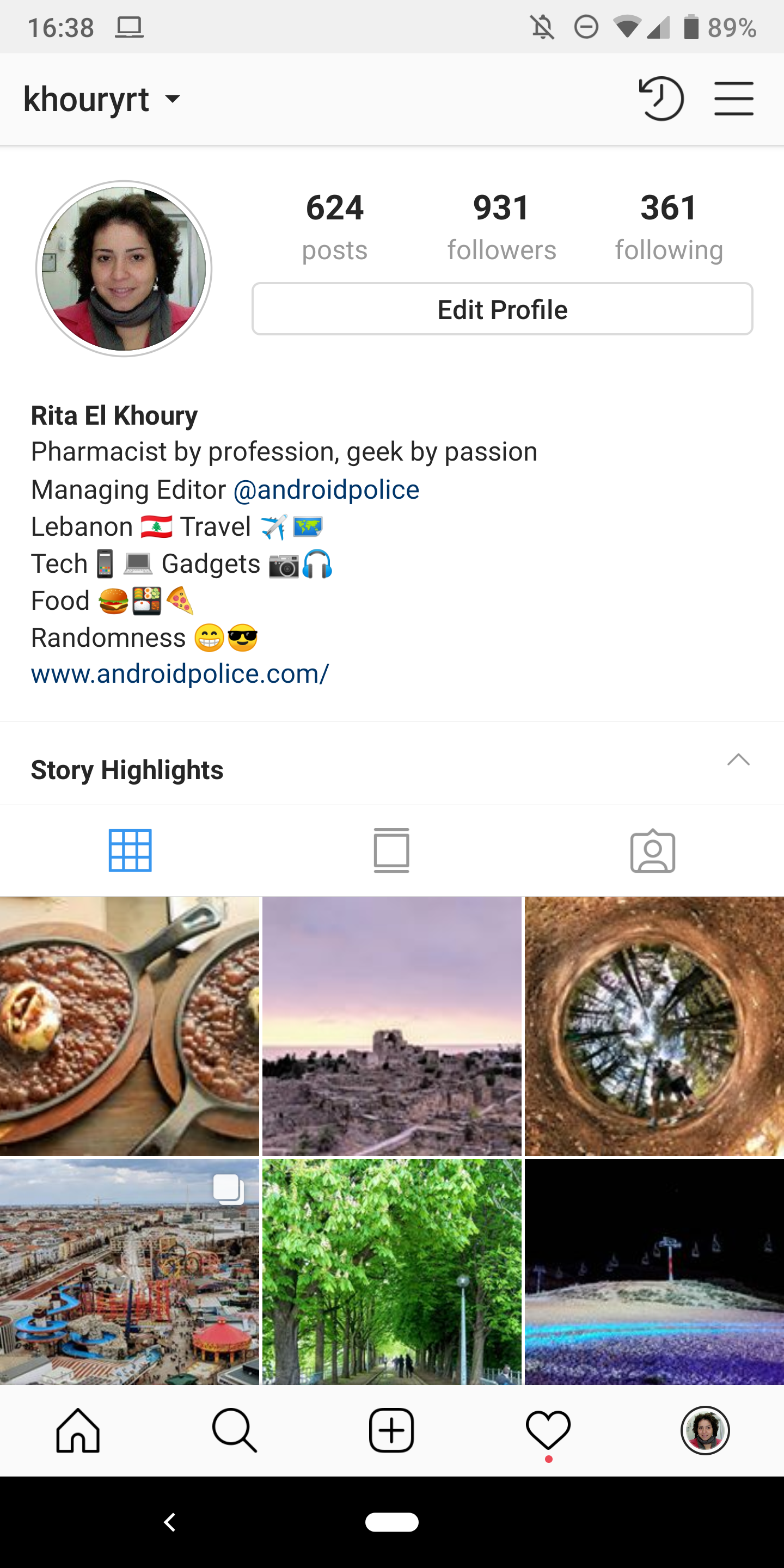The image size is (784, 1568).
Task: Switch to feed-style post view
Action: coord(392,851)
